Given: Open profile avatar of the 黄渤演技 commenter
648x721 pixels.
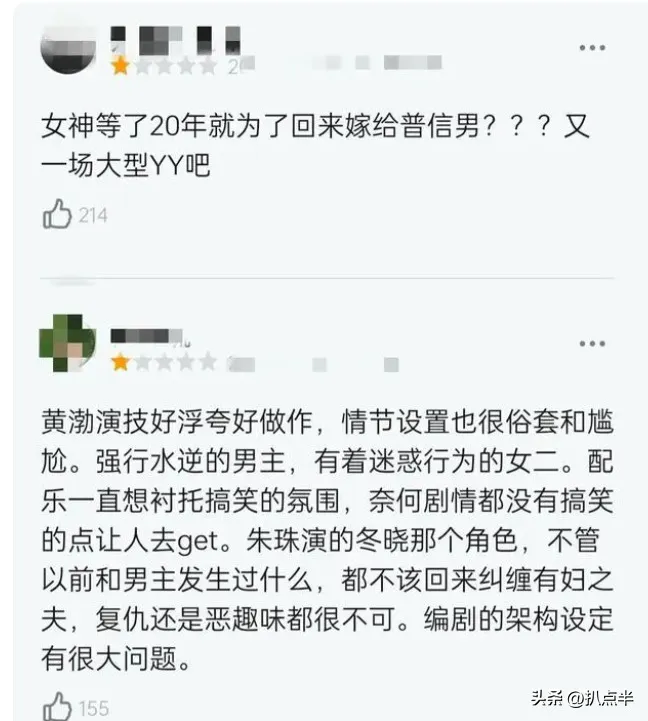Looking at the screenshot, I should (x=67, y=344).
